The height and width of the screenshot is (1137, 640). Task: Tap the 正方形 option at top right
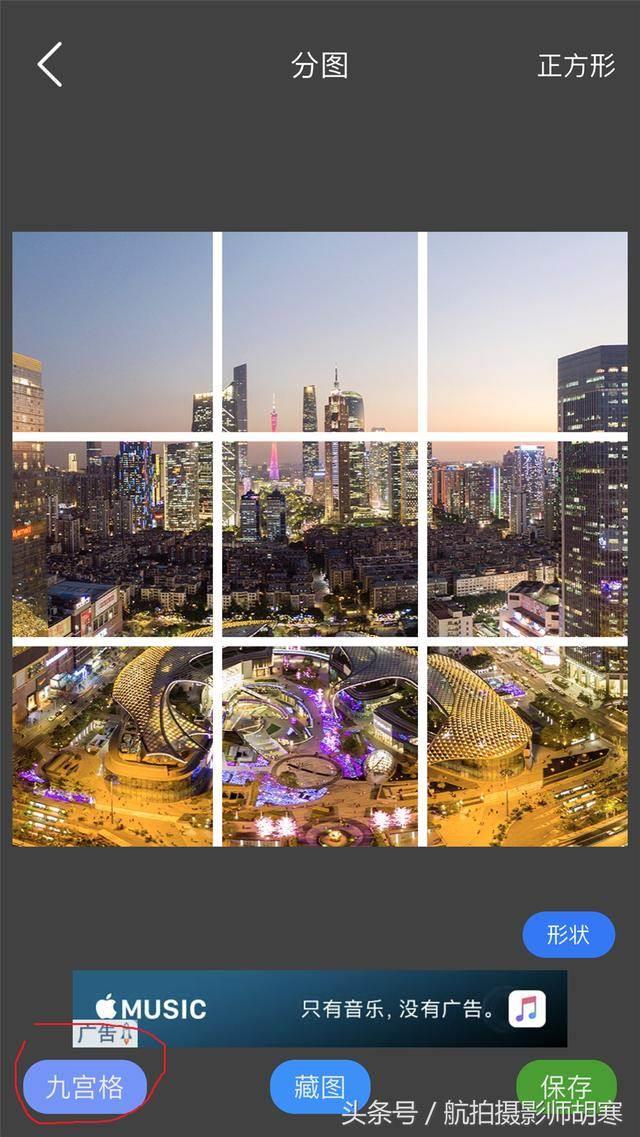576,66
